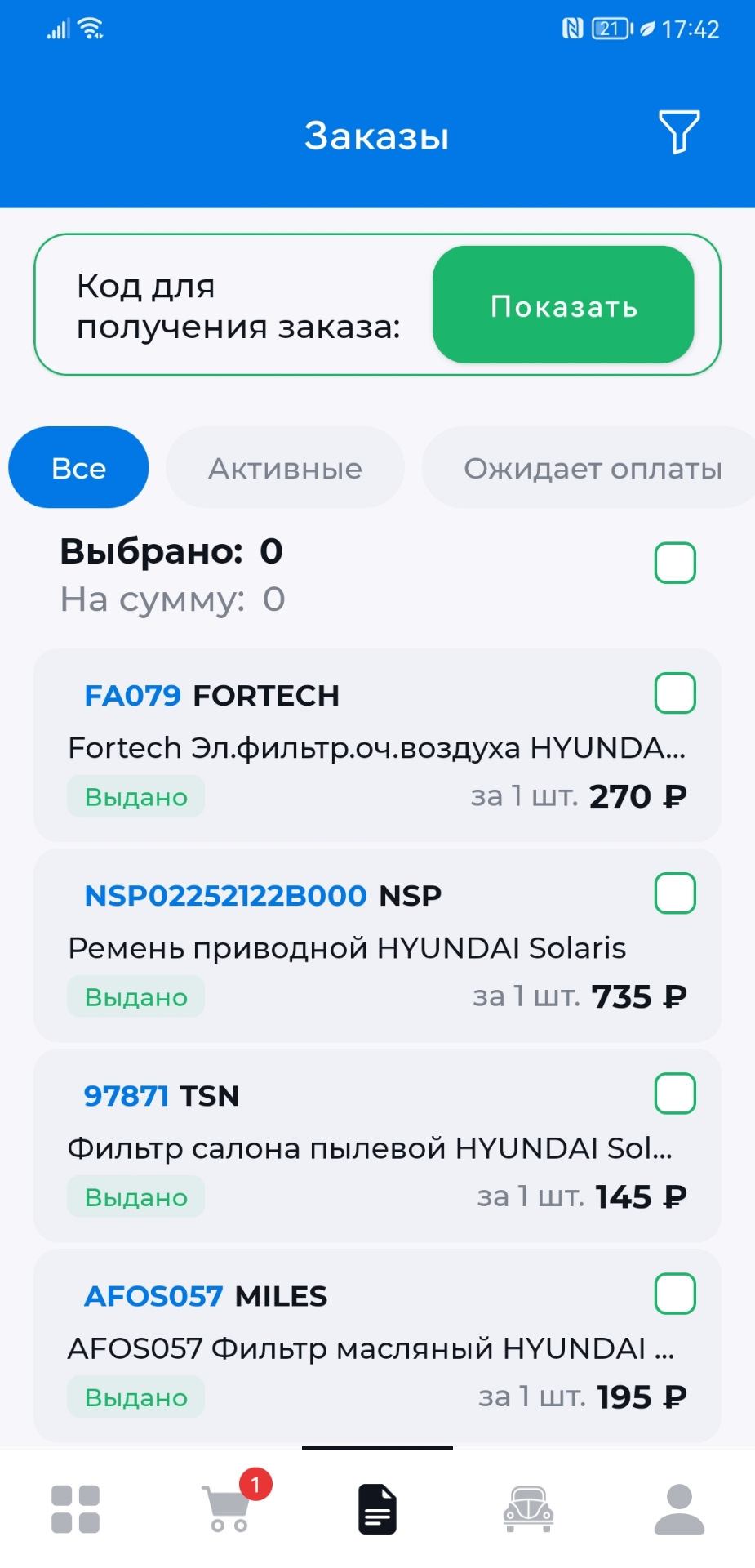Switch to the garage car tab
The image size is (755, 1568).
(528, 1508)
